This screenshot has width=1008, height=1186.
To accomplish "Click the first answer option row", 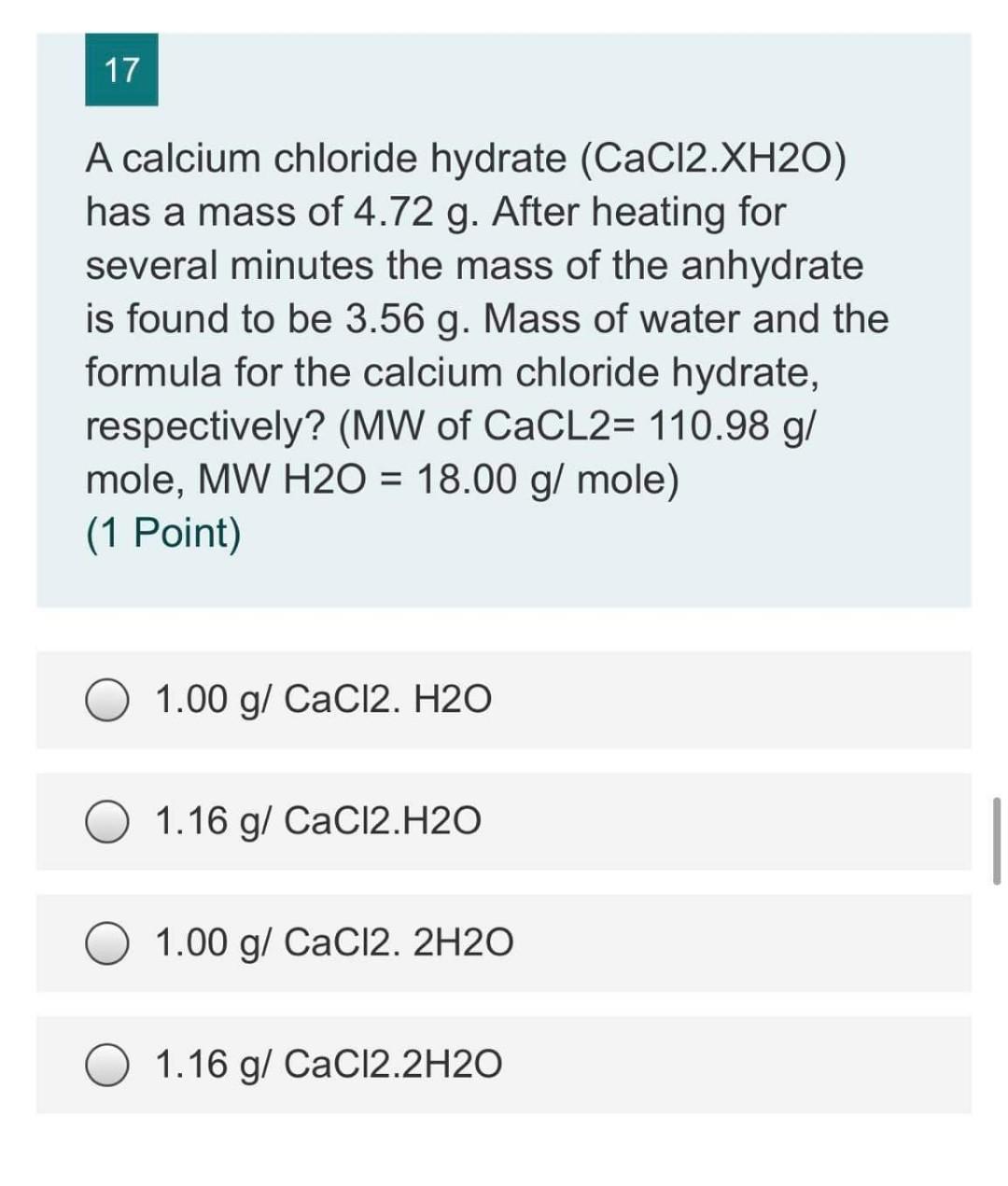I will [504, 699].
